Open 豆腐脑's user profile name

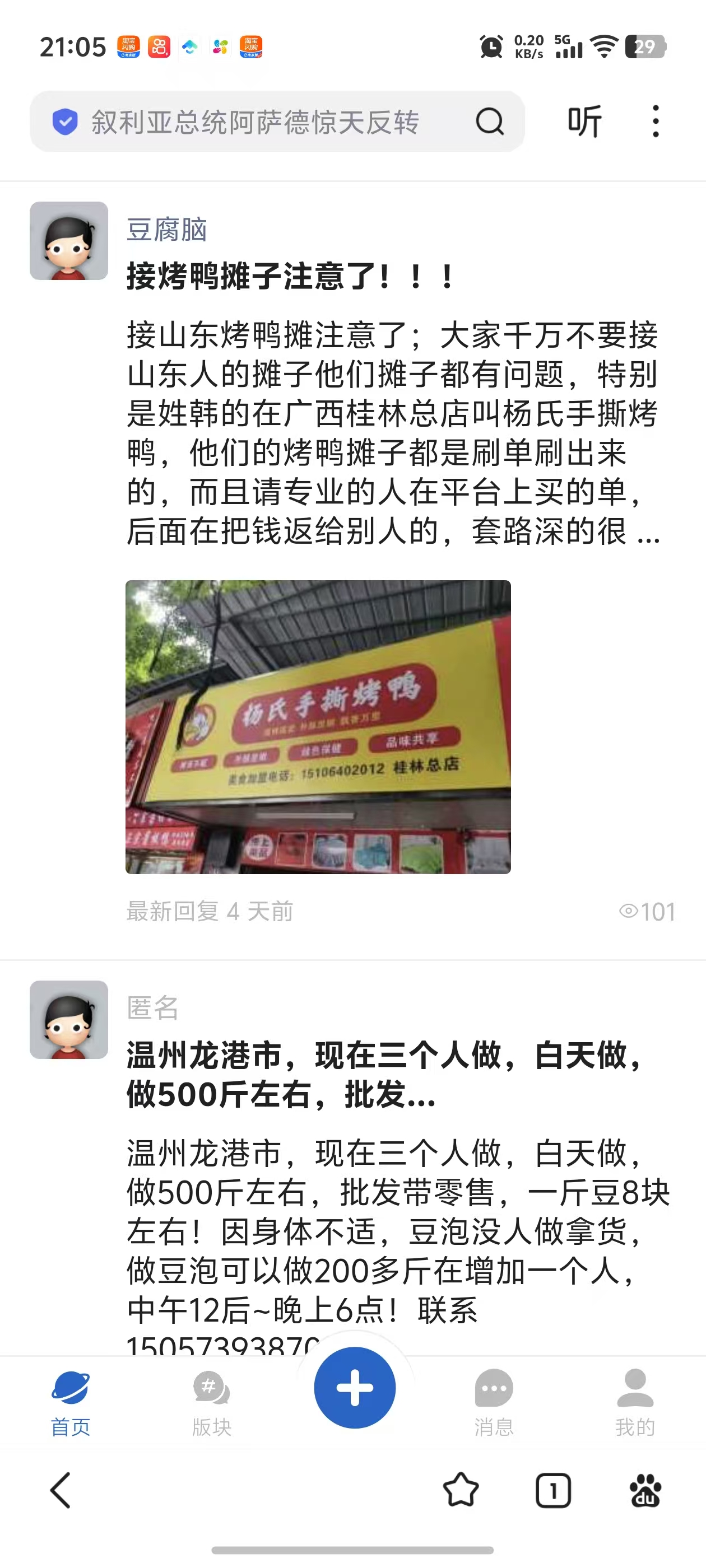(167, 230)
